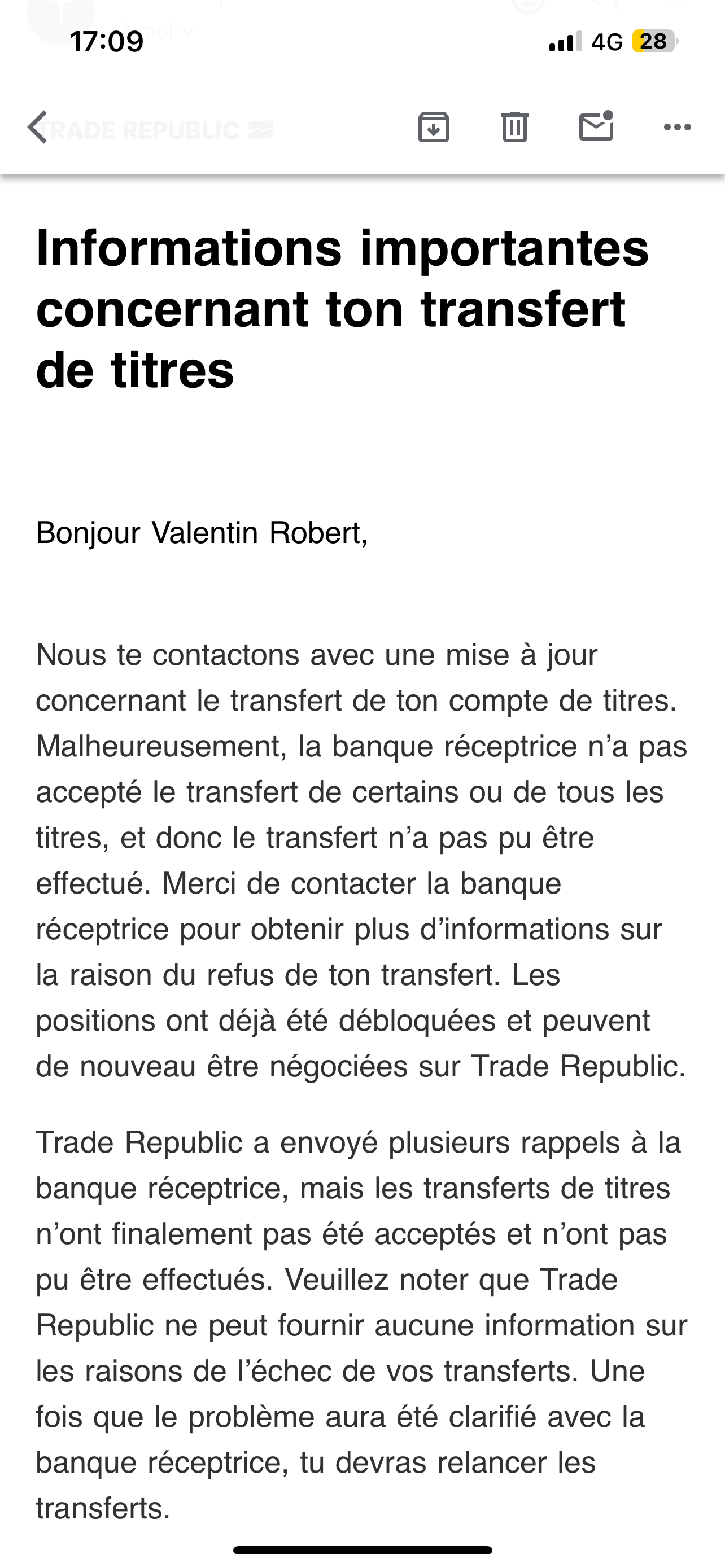Open the three-dot overflow menu
The width and height of the screenshot is (725, 1568).
[677, 127]
